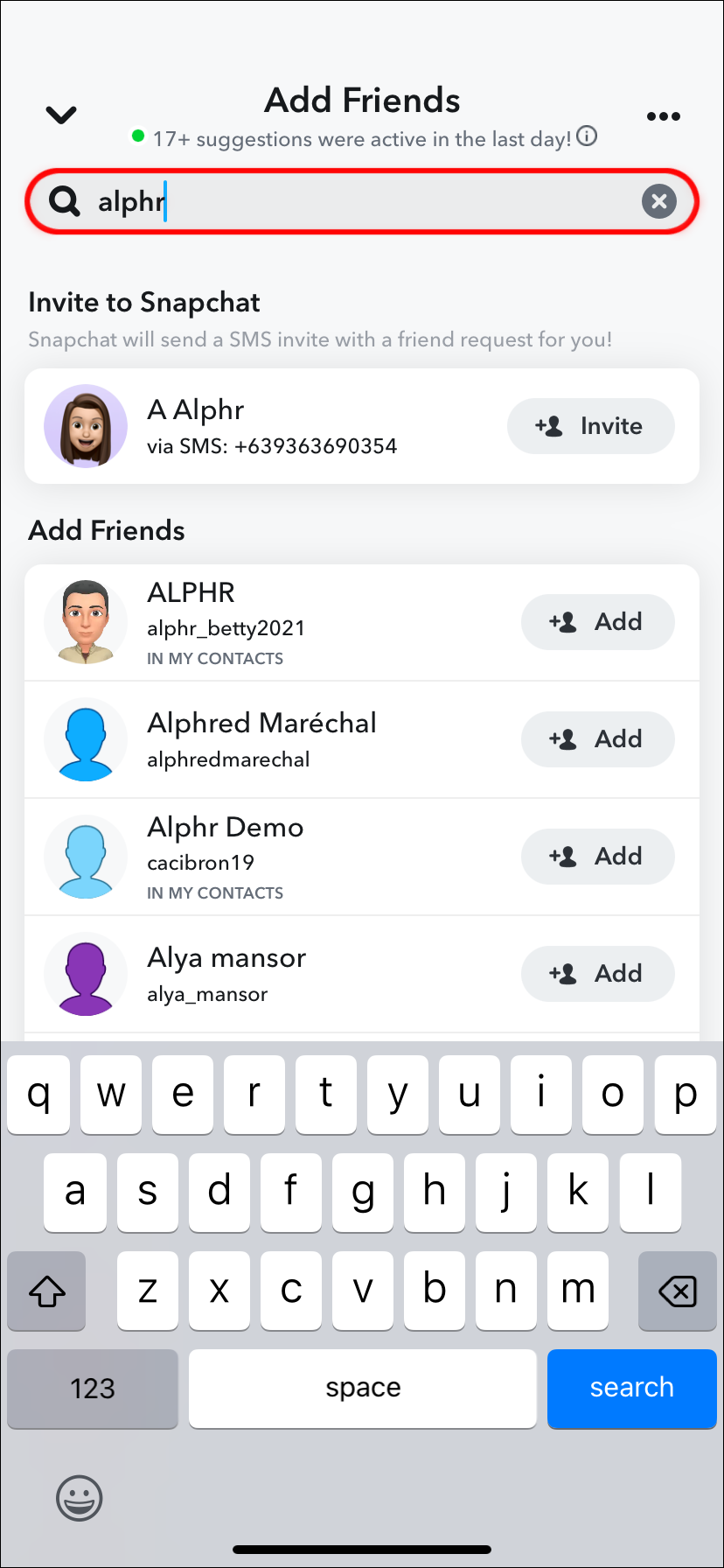Enable shift on the keyboard
Image resolution: width=724 pixels, height=1568 pixels.
pos(47,1291)
